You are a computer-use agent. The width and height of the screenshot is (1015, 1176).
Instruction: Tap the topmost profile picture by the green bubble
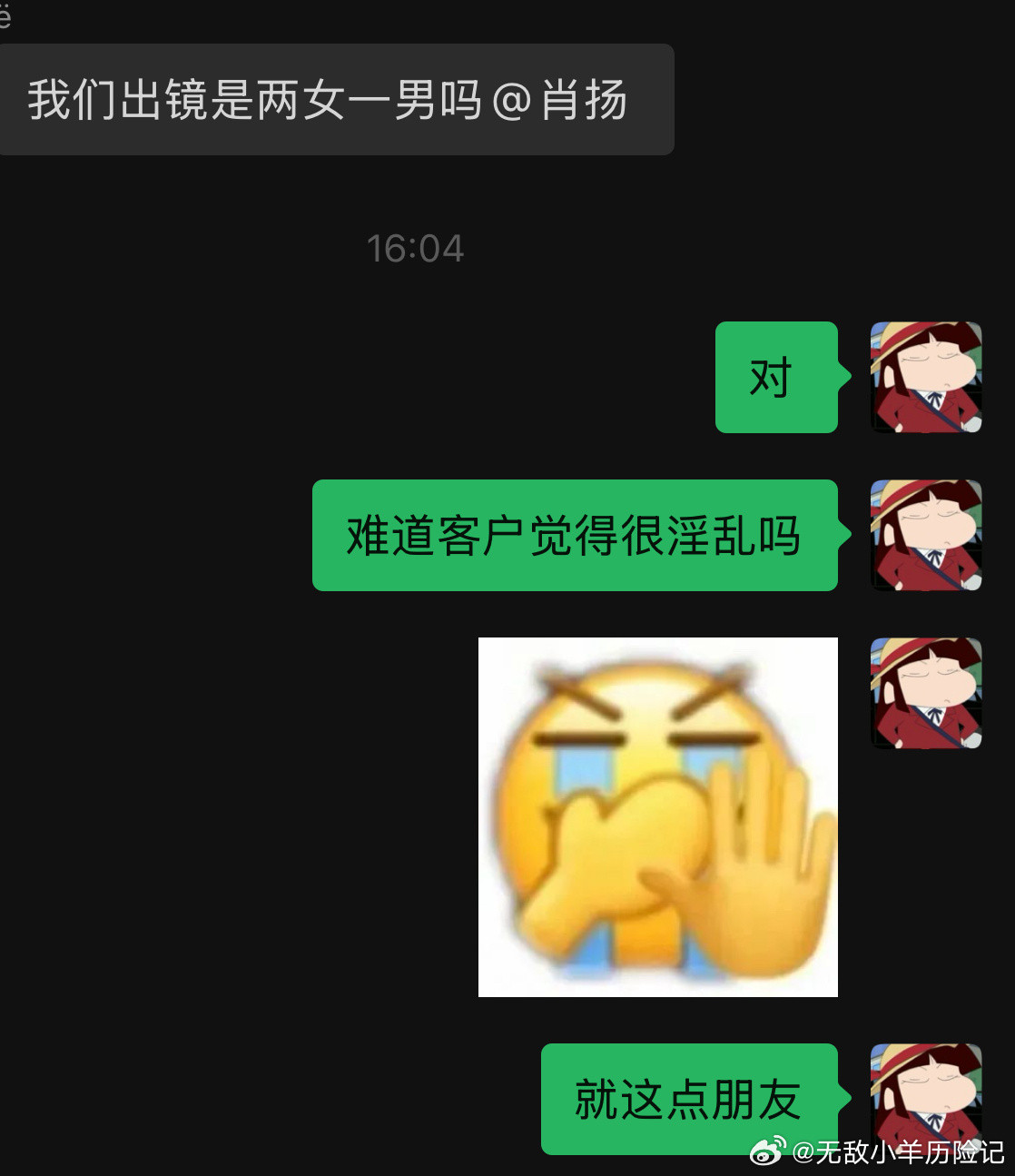pos(926,378)
